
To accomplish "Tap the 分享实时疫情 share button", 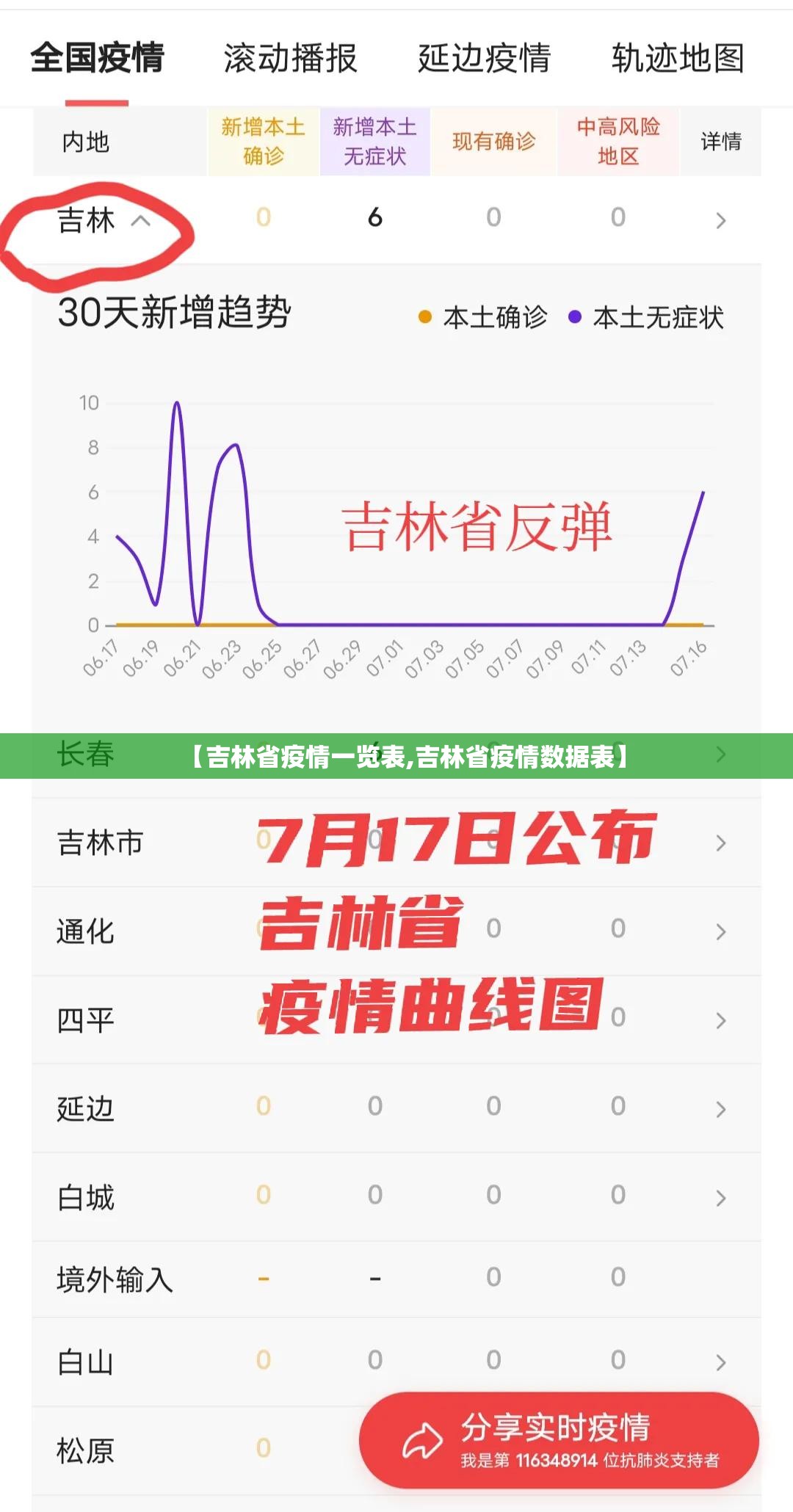I will [x=558, y=1439].
